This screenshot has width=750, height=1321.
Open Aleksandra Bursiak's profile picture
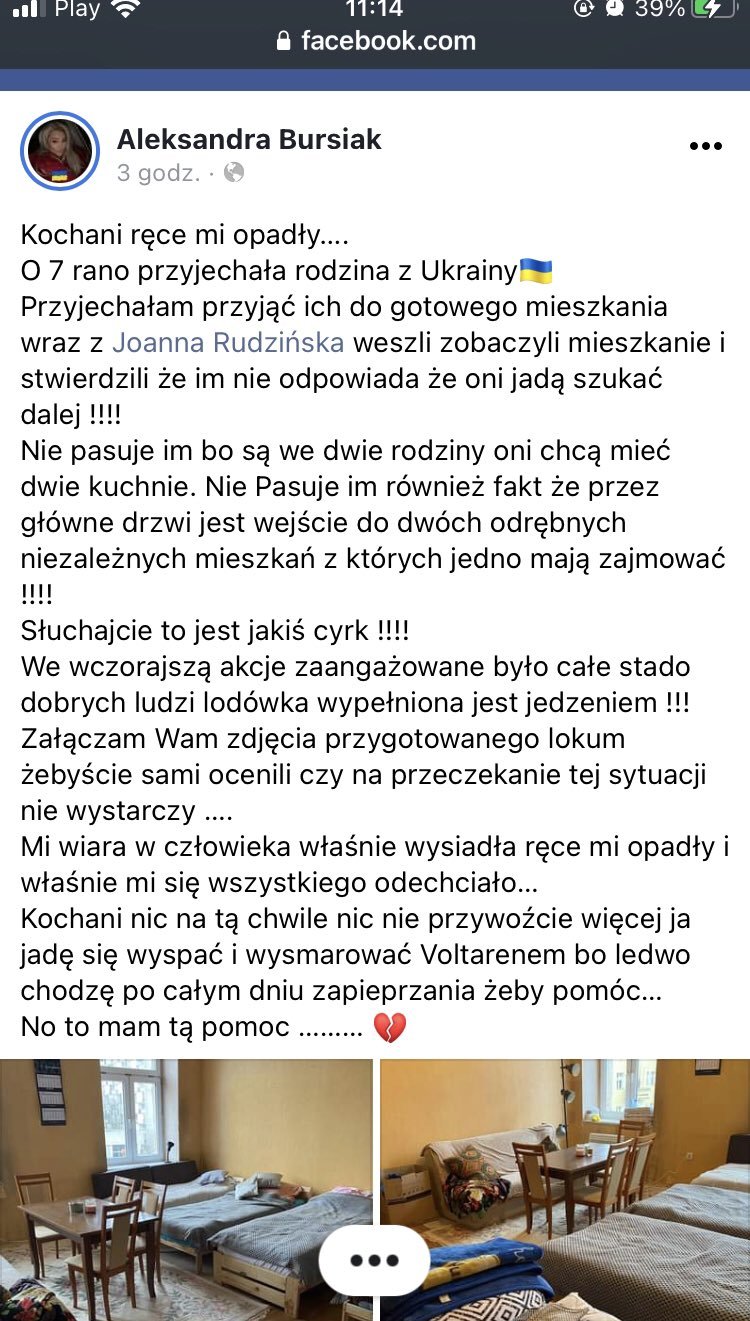(60, 152)
